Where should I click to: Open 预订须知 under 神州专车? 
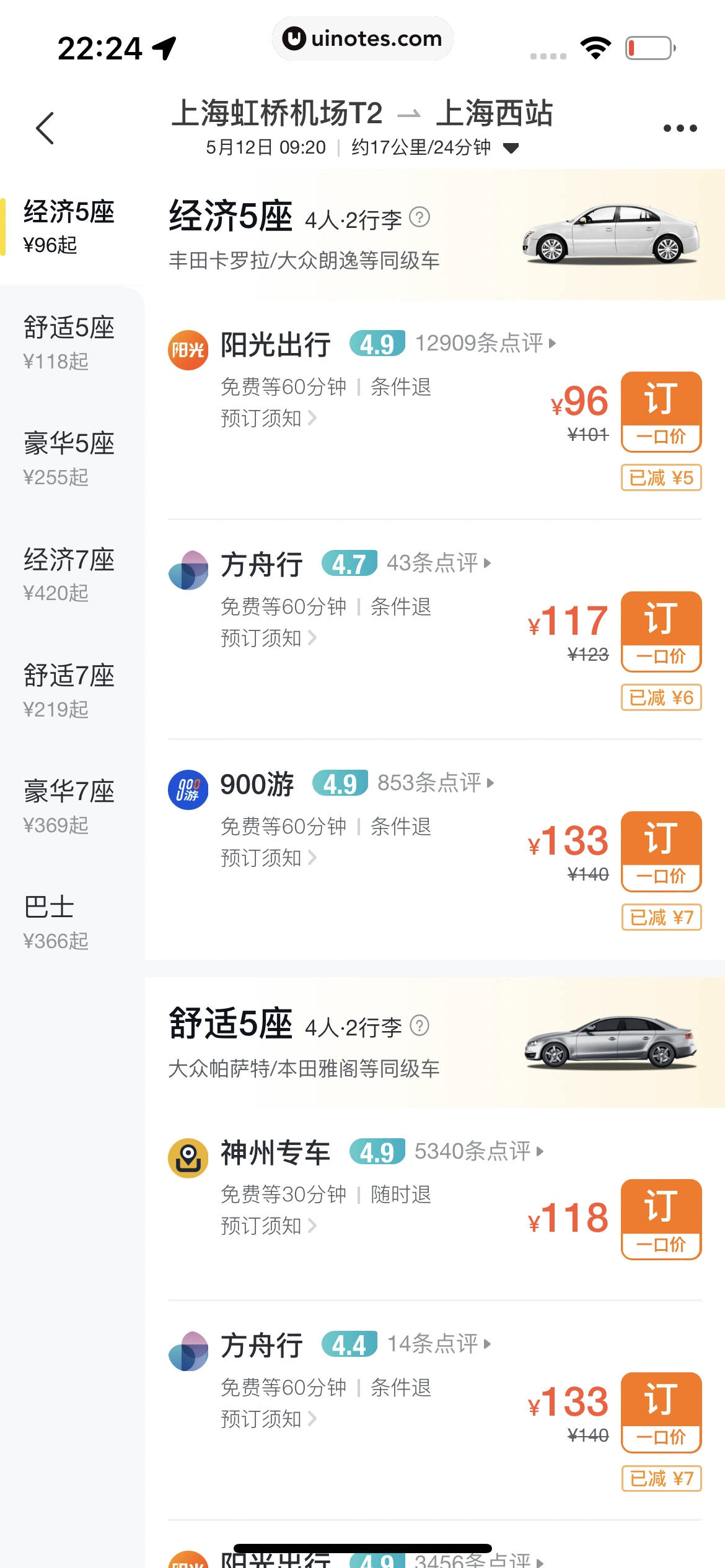tap(268, 1226)
